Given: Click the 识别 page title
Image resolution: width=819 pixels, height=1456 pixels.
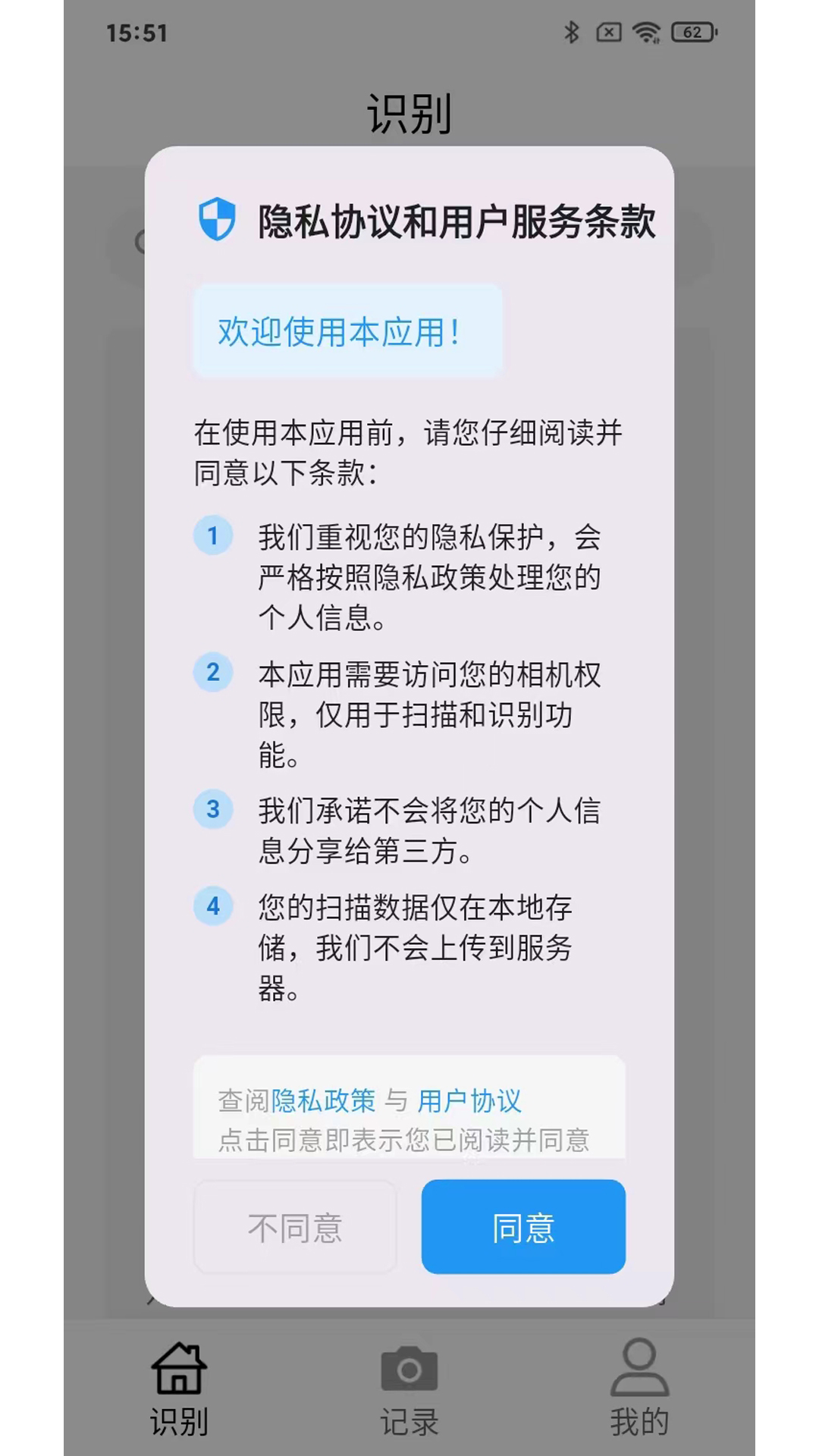Looking at the screenshot, I should pos(409,111).
